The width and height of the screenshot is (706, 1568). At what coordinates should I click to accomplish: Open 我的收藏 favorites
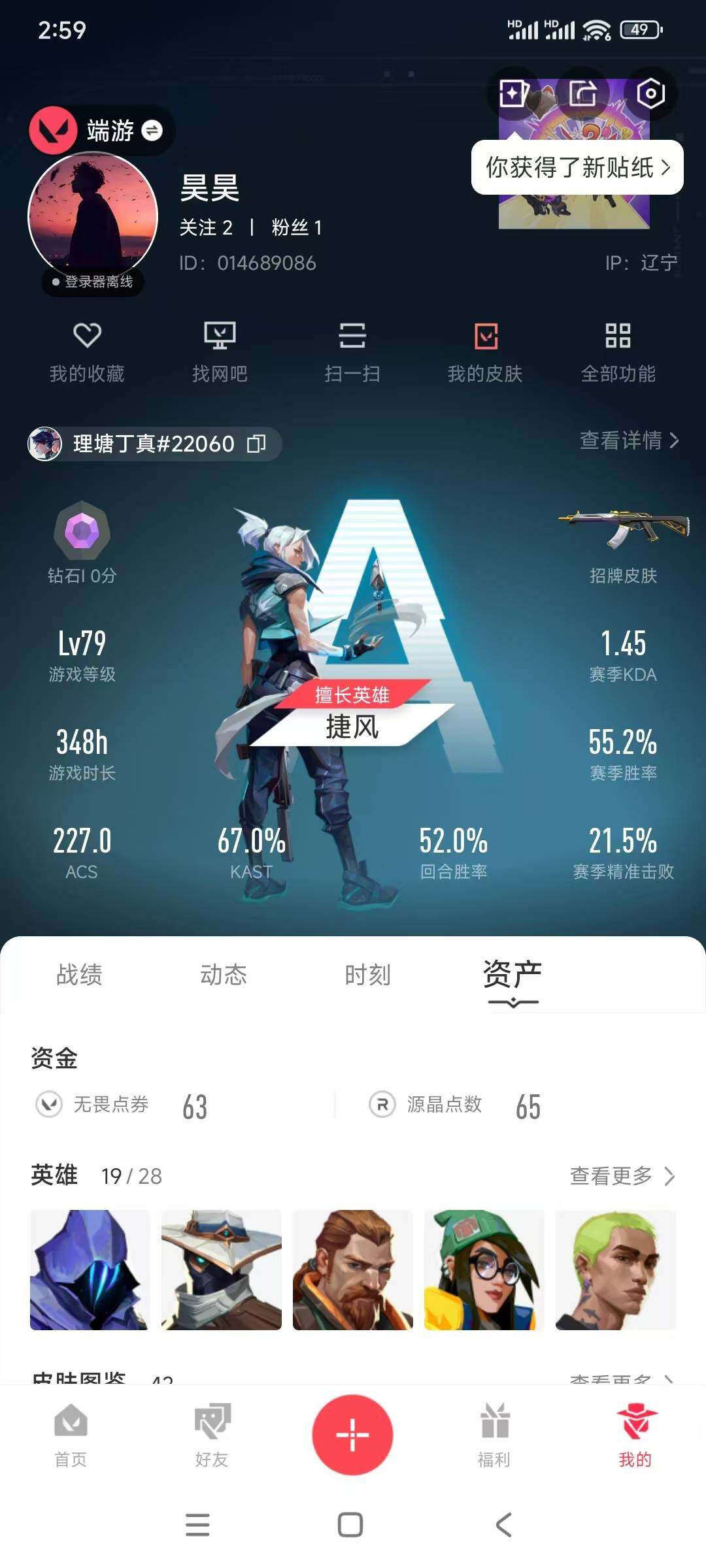click(x=87, y=353)
